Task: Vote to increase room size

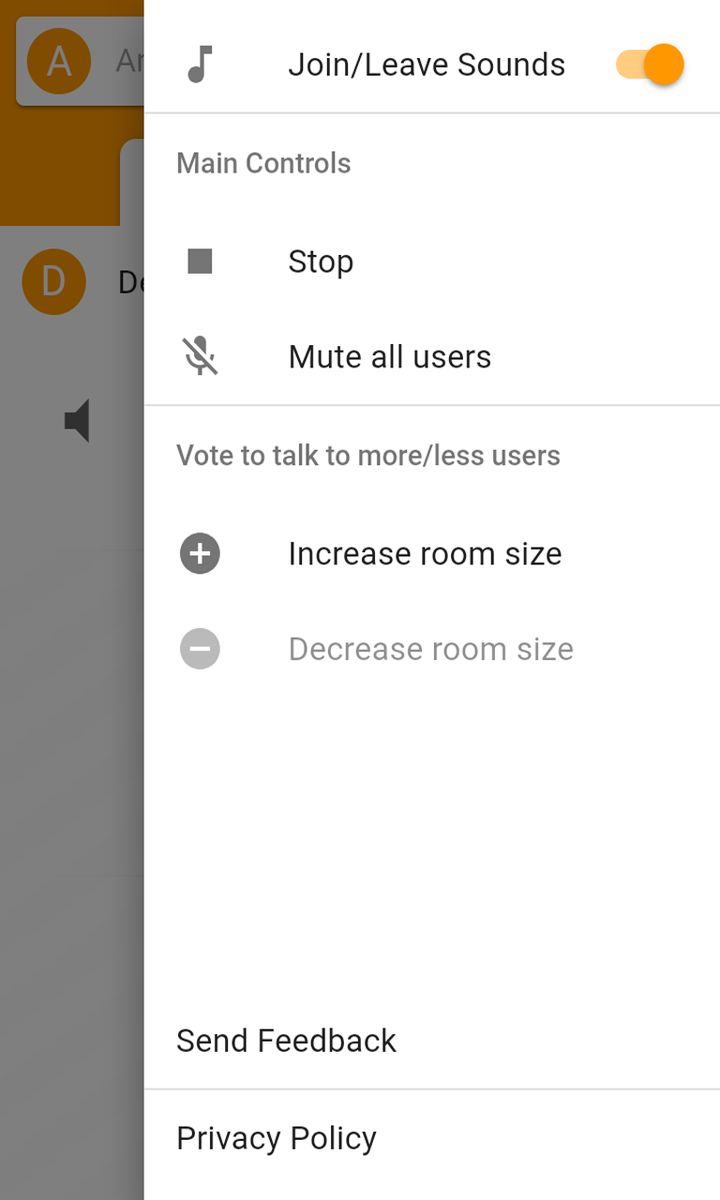Action: [432, 553]
